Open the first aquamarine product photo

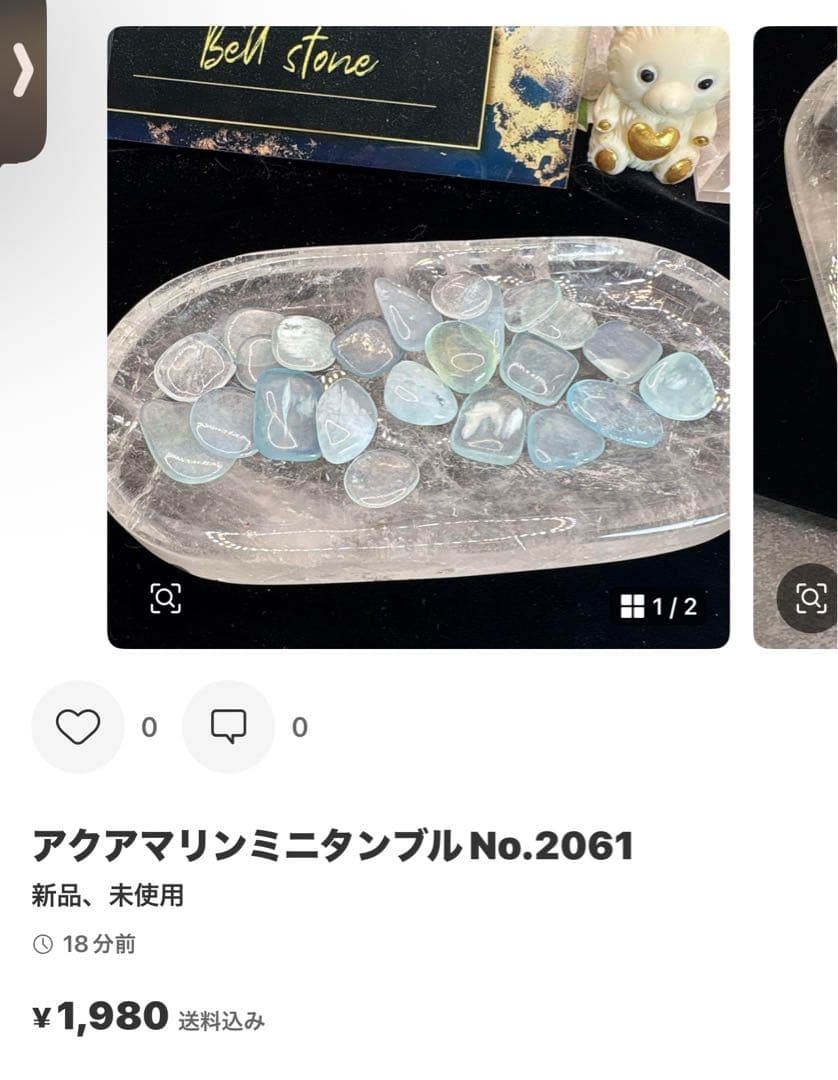[x=418, y=400]
